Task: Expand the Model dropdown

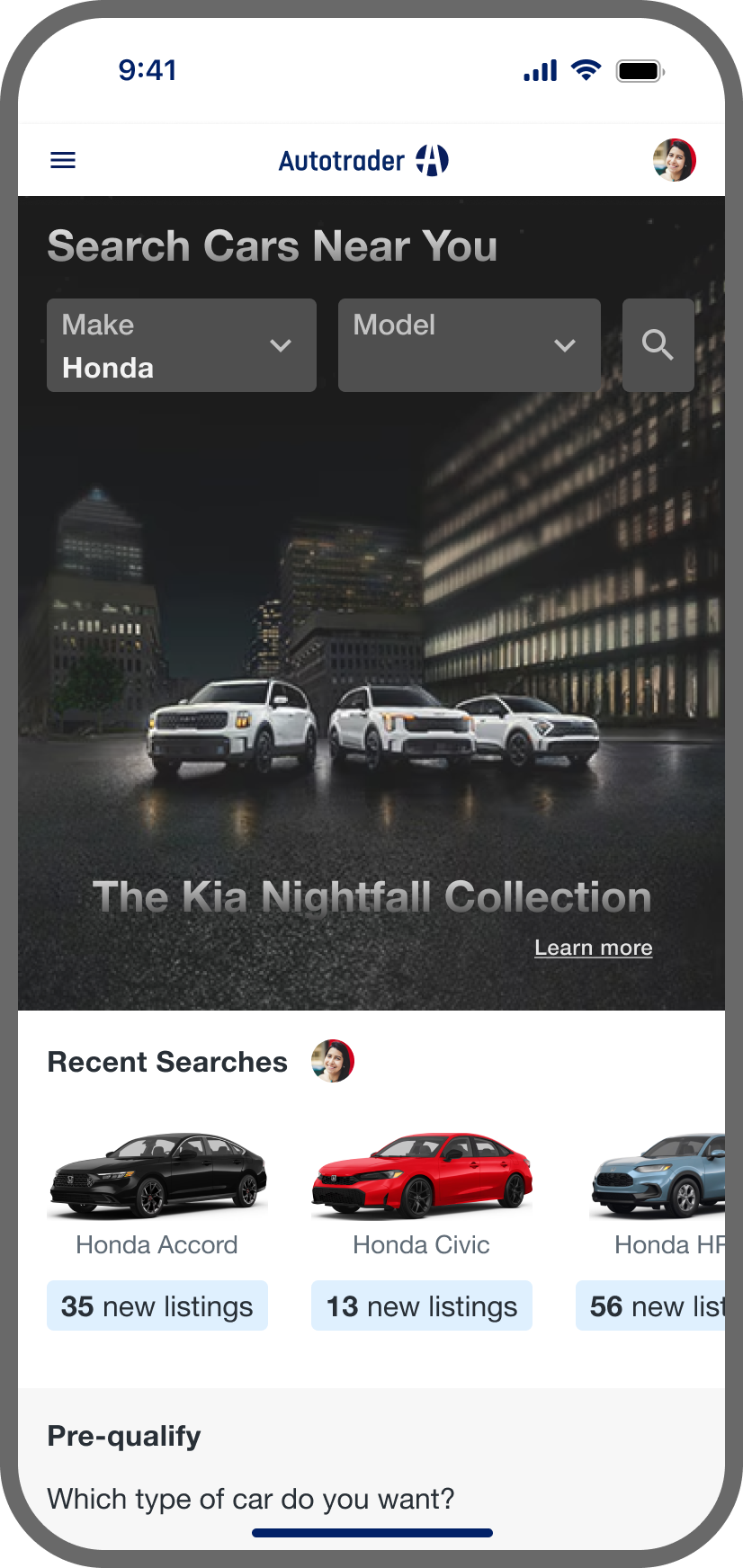Action: click(x=469, y=345)
